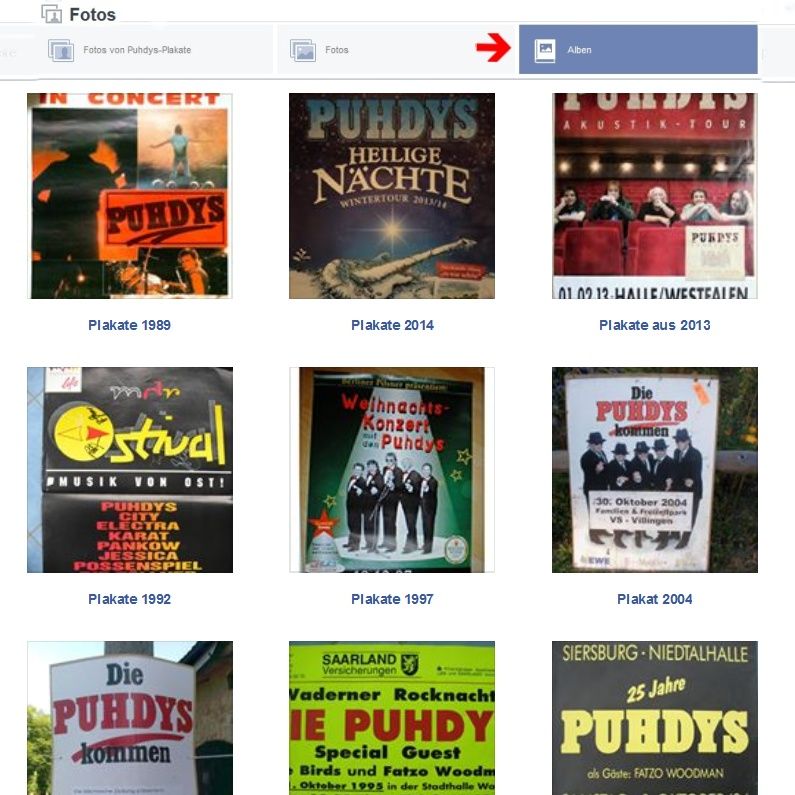Switch to the Alben tab

[637, 50]
